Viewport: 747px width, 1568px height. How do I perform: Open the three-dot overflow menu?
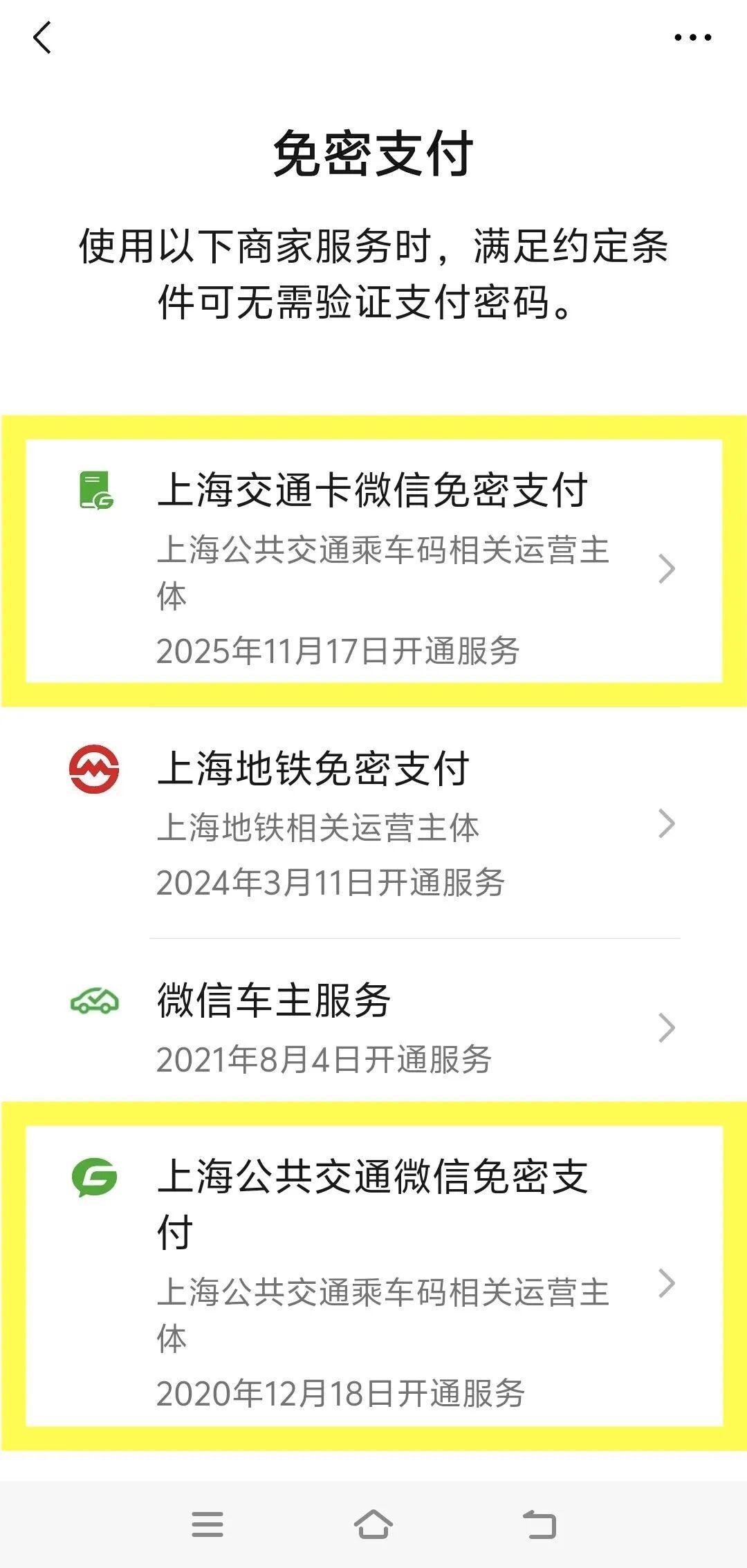[x=692, y=37]
